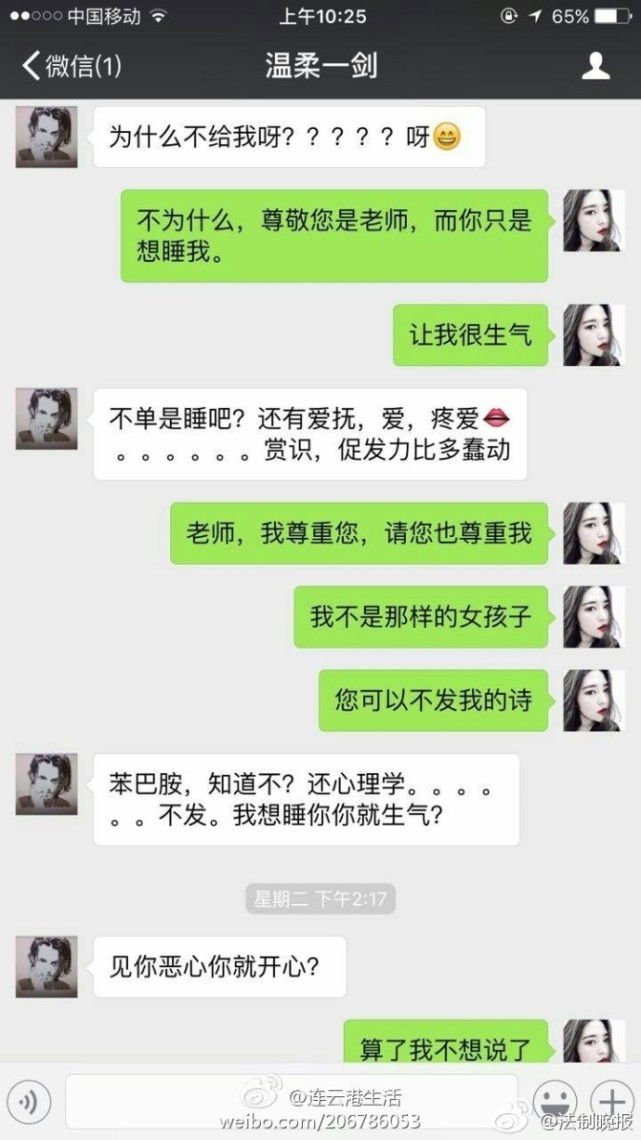
Task: Open the chat info profile icon
Action: point(596,67)
